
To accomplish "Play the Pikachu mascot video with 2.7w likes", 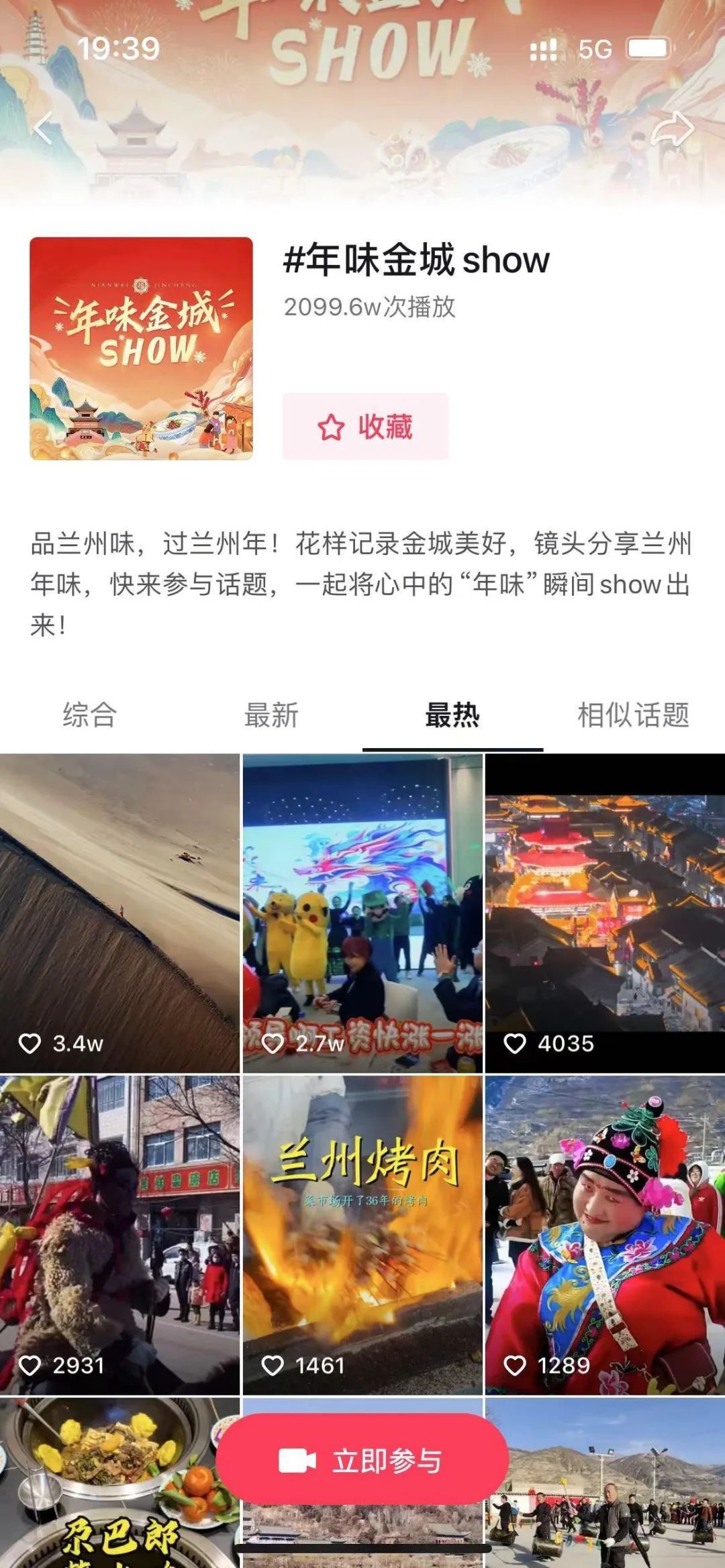I will [x=362, y=912].
